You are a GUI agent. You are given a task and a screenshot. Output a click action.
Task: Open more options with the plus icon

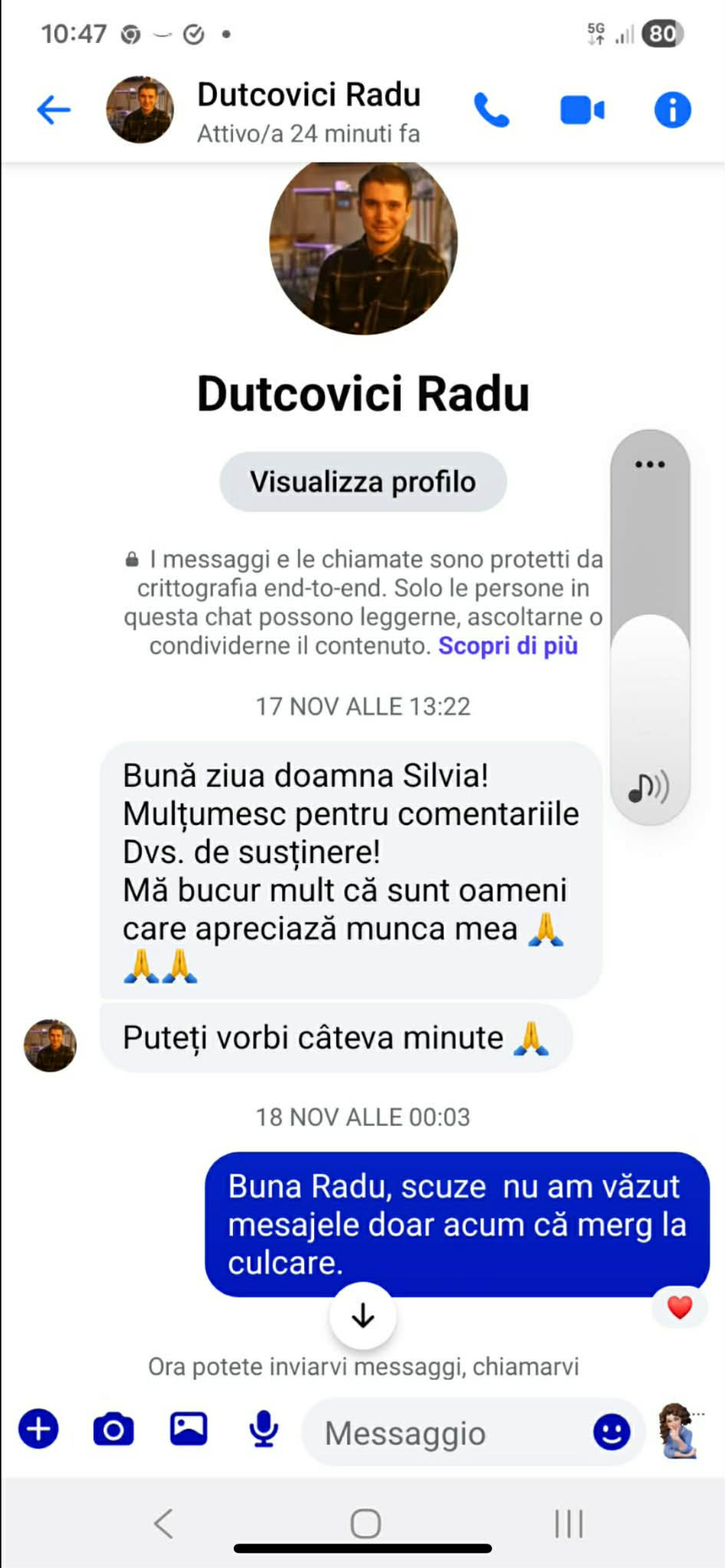coord(38,1429)
